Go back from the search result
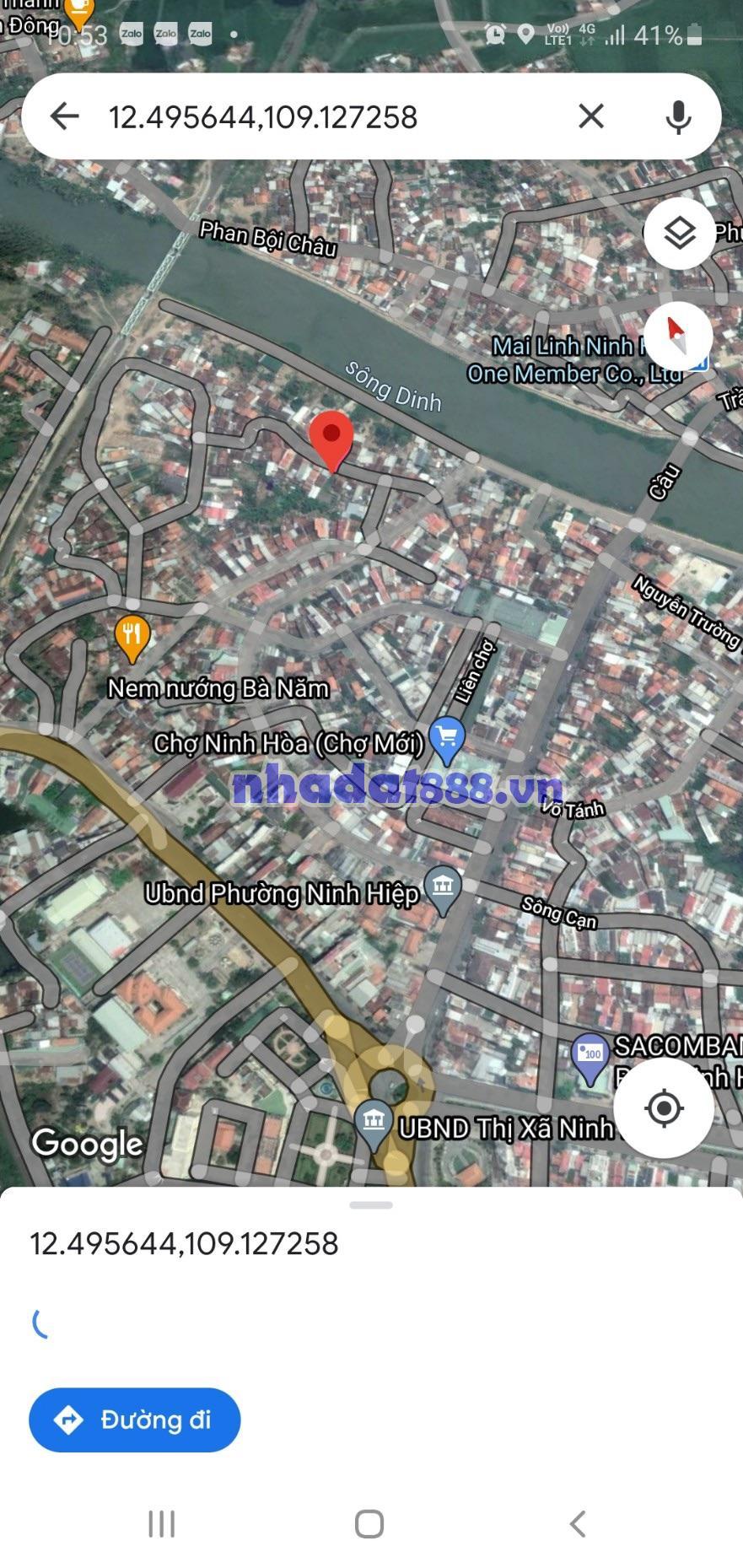 pos(64,116)
